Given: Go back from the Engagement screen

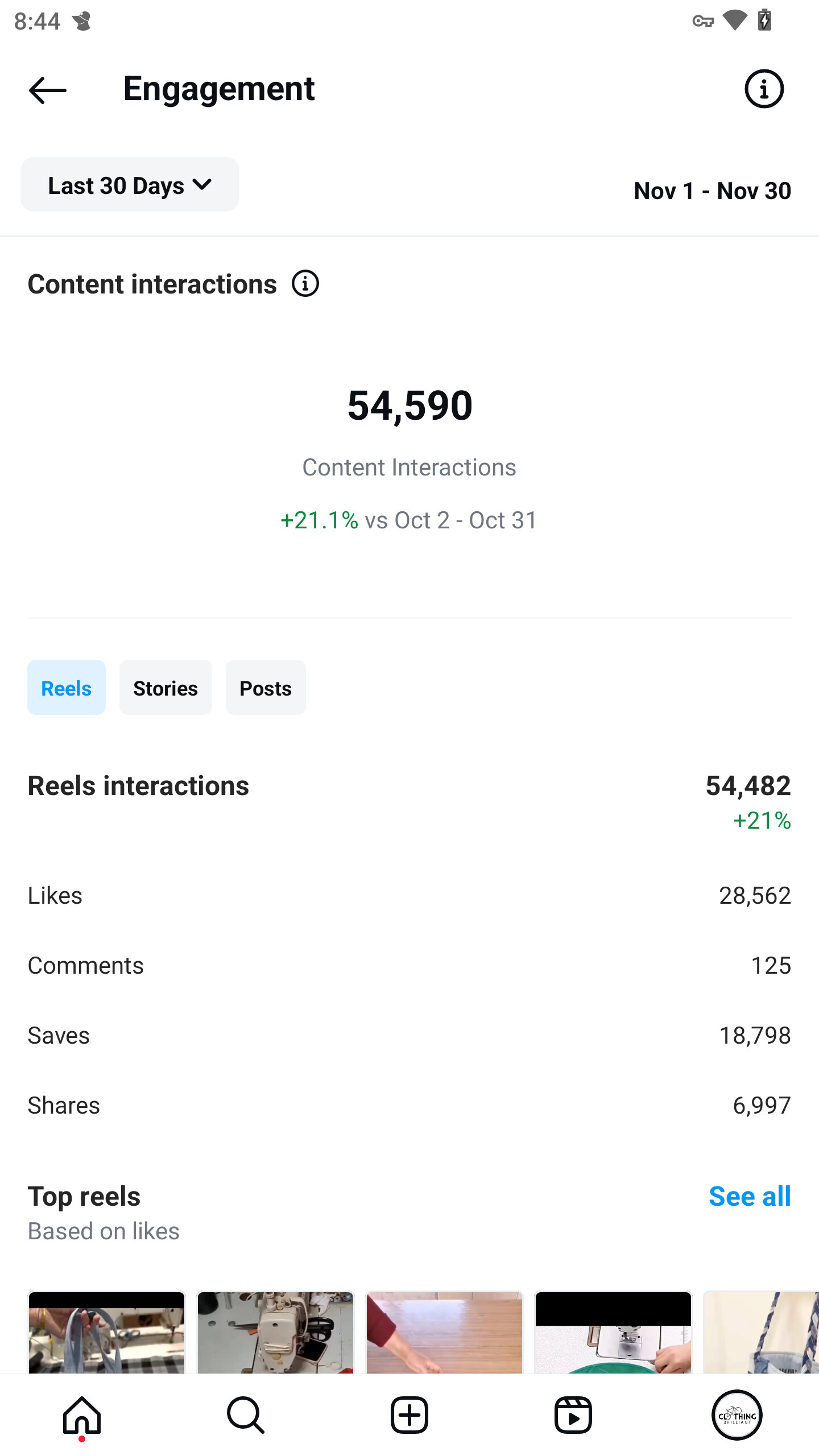Looking at the screenshot, I should [x=48, y=90].
